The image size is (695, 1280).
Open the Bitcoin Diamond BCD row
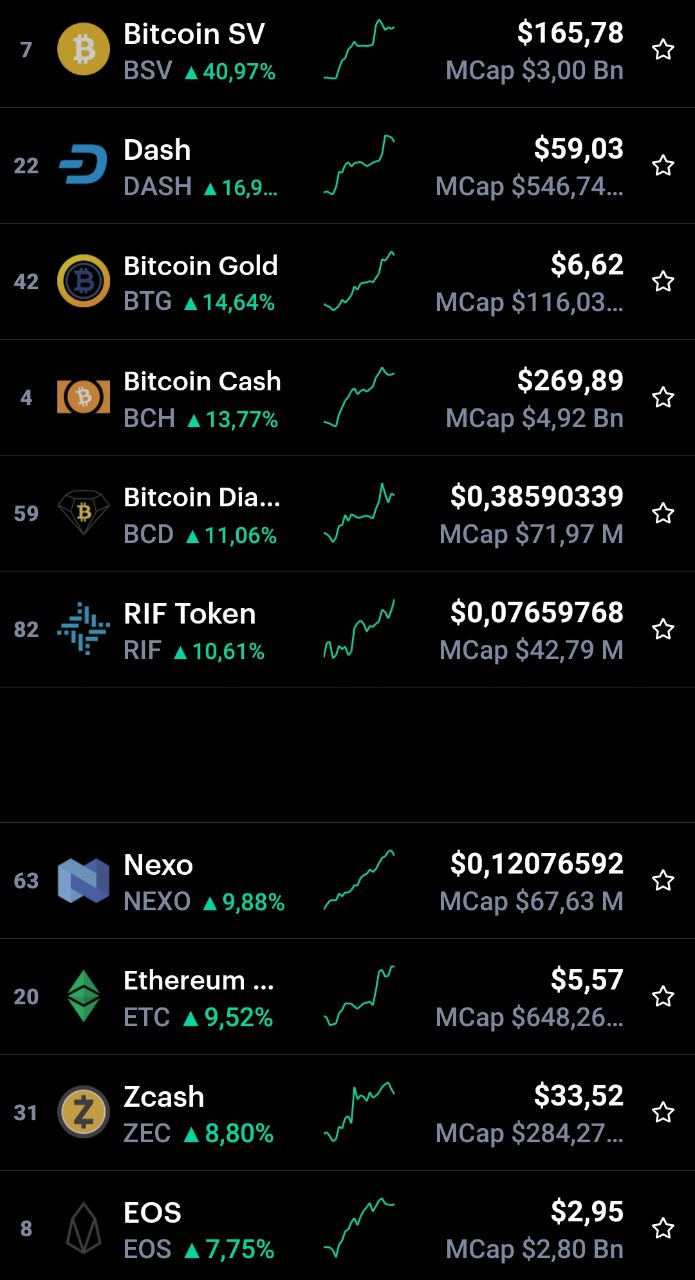(x=347, y=514)
